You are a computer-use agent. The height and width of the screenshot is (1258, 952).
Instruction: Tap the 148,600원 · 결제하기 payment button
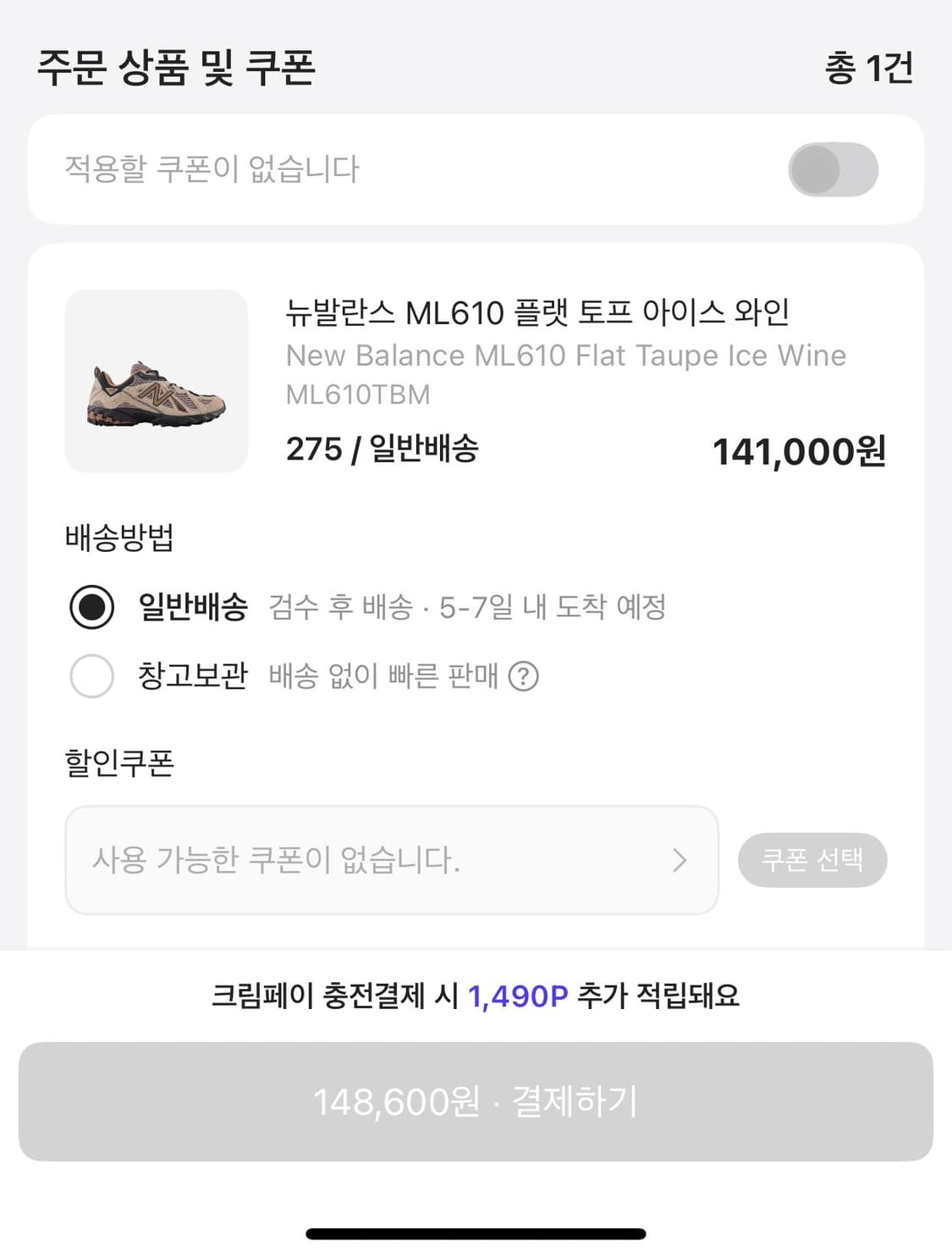pos(476,1101)
